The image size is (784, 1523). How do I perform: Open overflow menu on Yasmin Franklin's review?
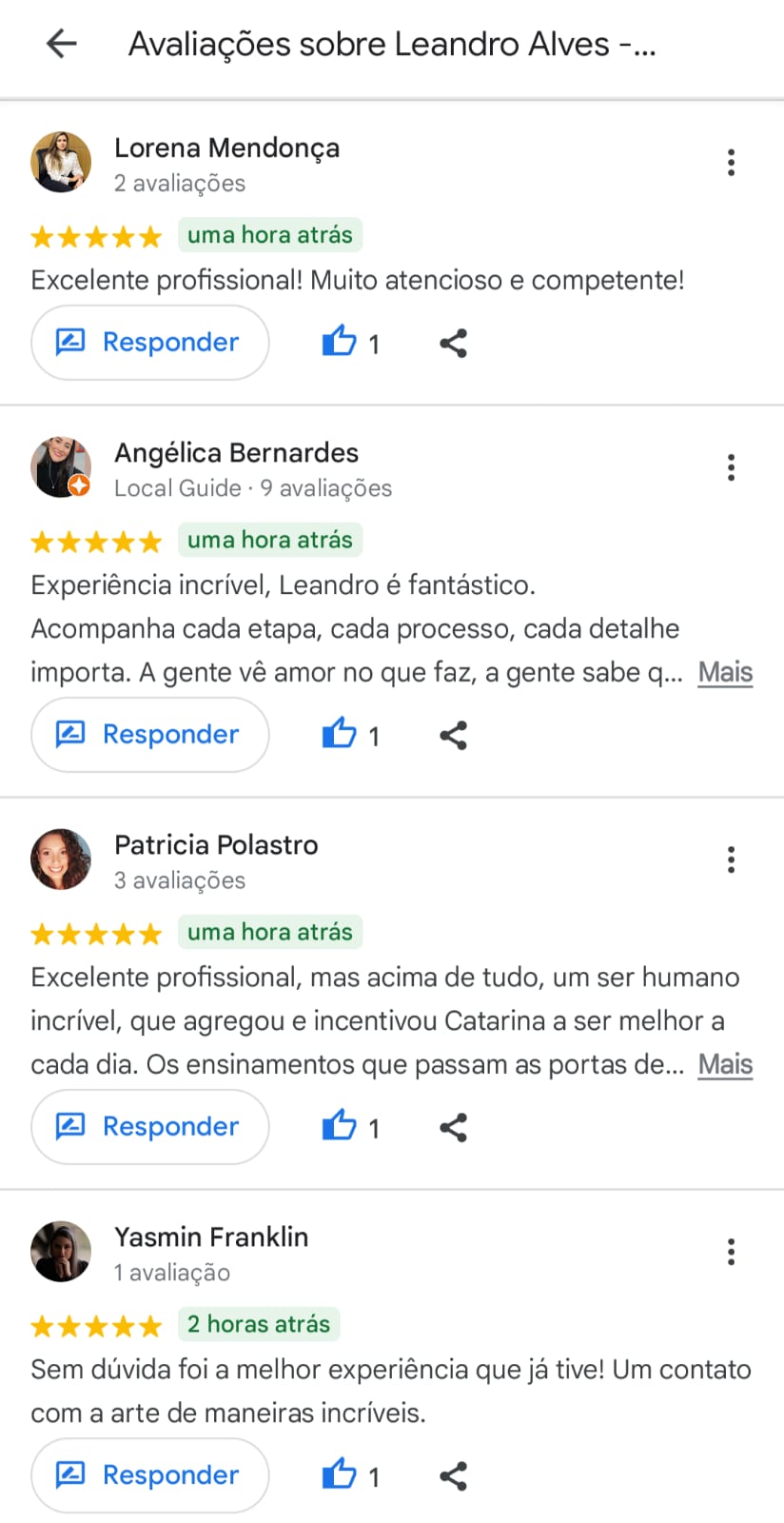click(731, 1252)
